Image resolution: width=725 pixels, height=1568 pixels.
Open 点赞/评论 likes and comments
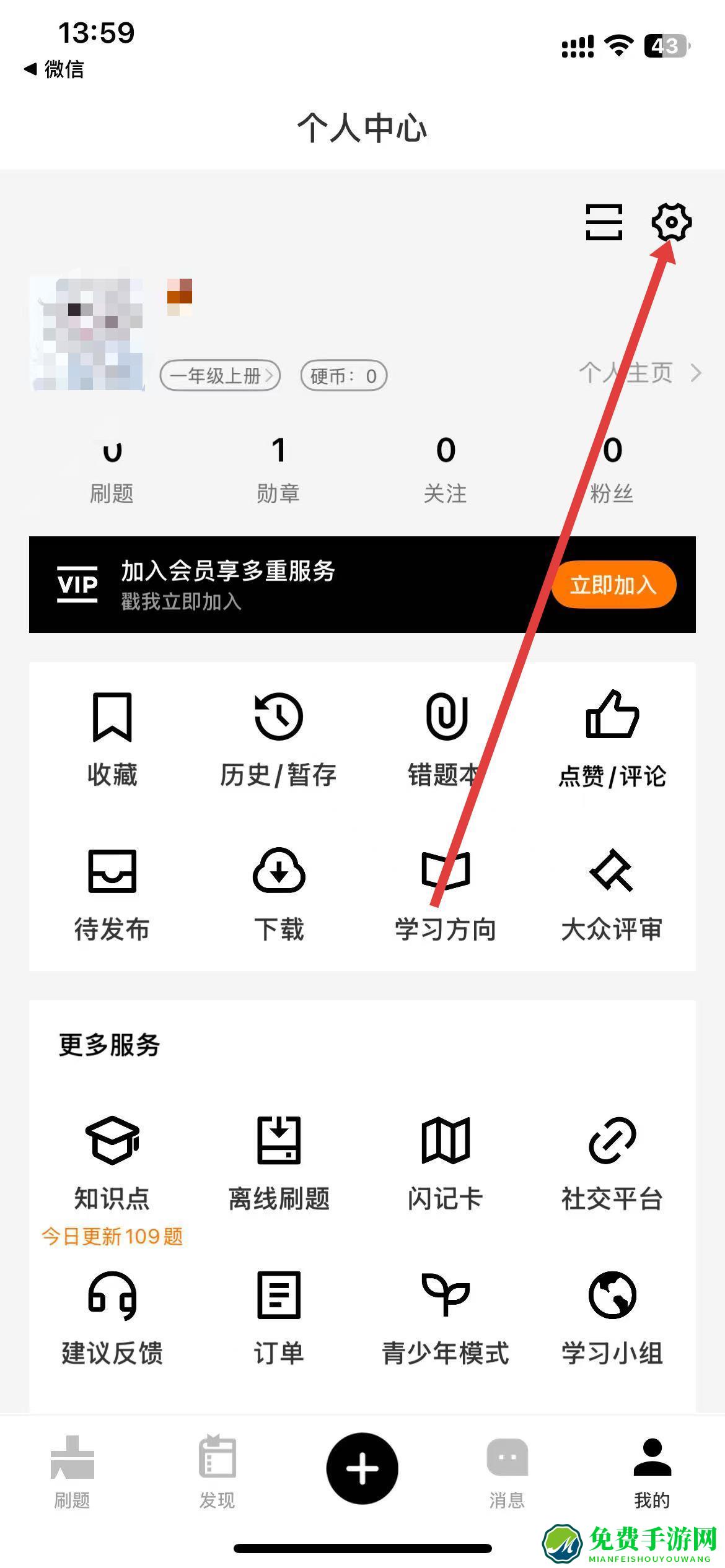tap(612, 739)
